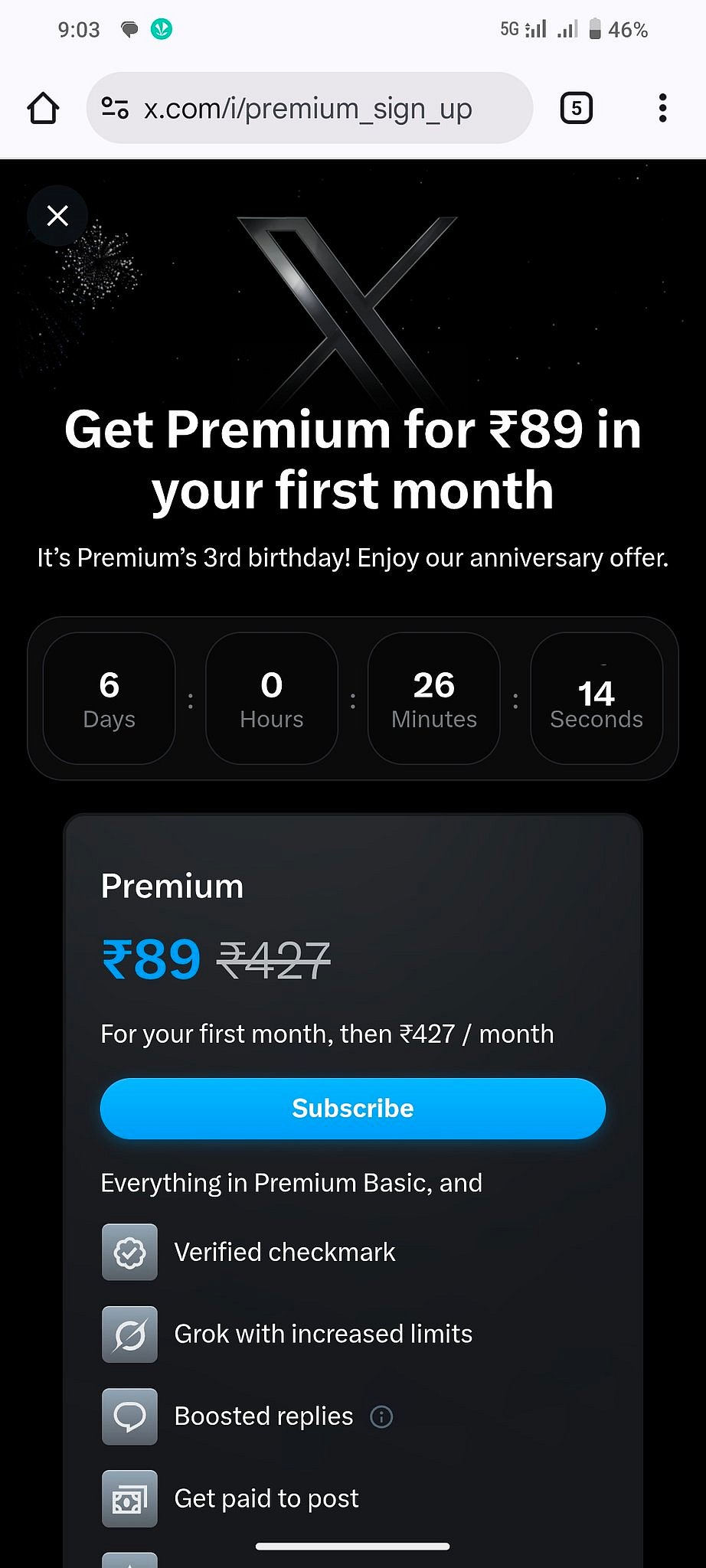Dismiss the Premium offer with the X button
Image resolution: width=706 pixels, height=1568 pixels.
pyautogui.click(x=57, y=216)
